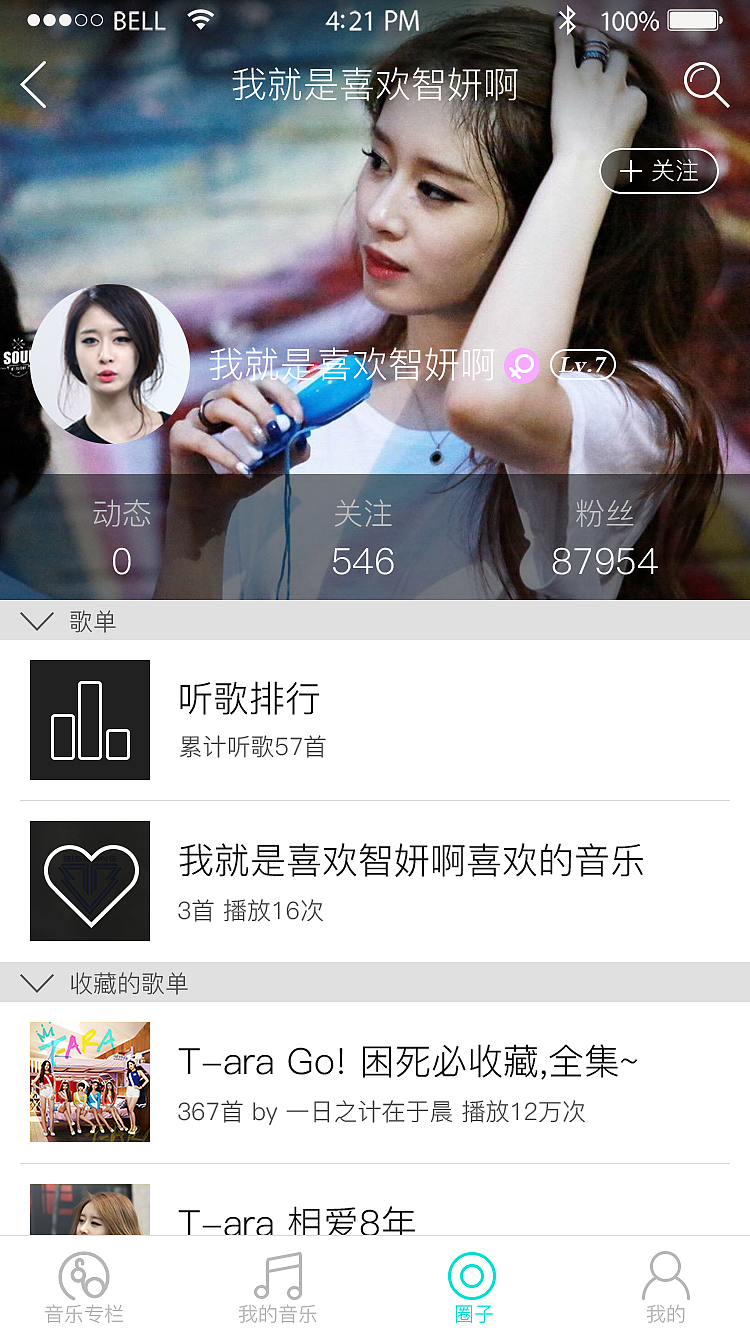This screenshot has width=750, height=1334.
Task: Open the user's round profile avatar
Action: pyautogui.click(x=110, y=364)
